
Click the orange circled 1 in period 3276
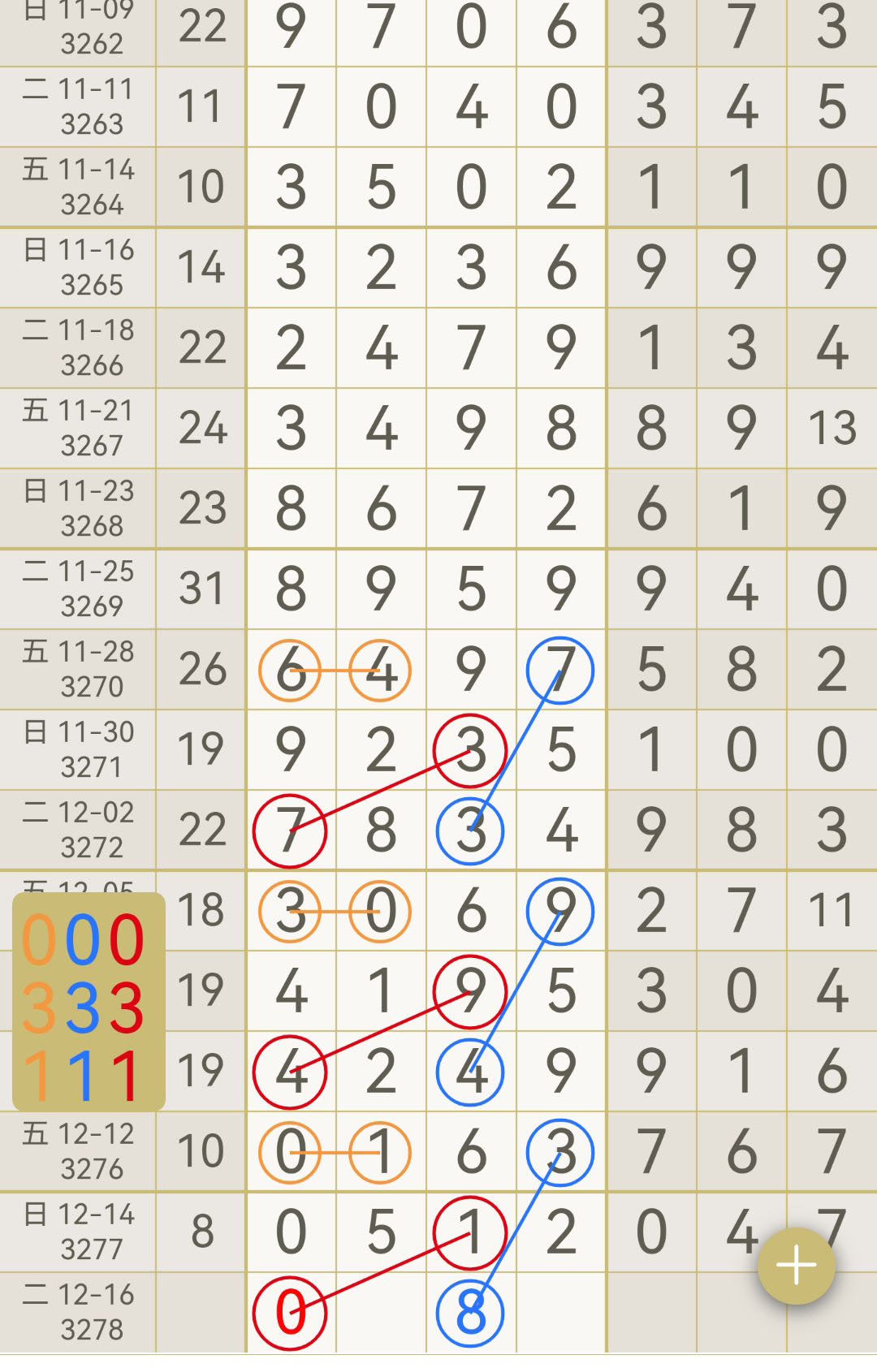[x=379, y=1151]
